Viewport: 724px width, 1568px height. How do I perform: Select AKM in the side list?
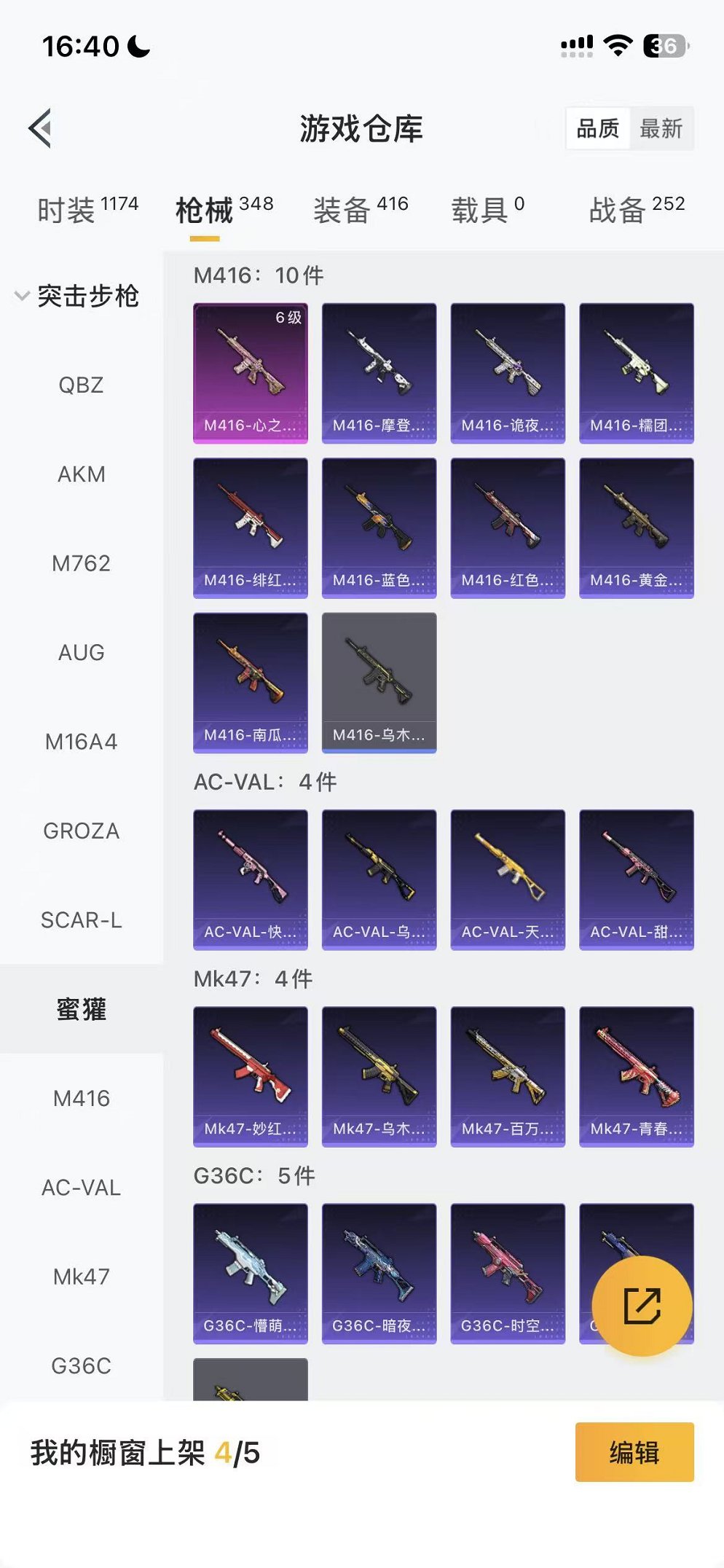[x=81, y=474]
